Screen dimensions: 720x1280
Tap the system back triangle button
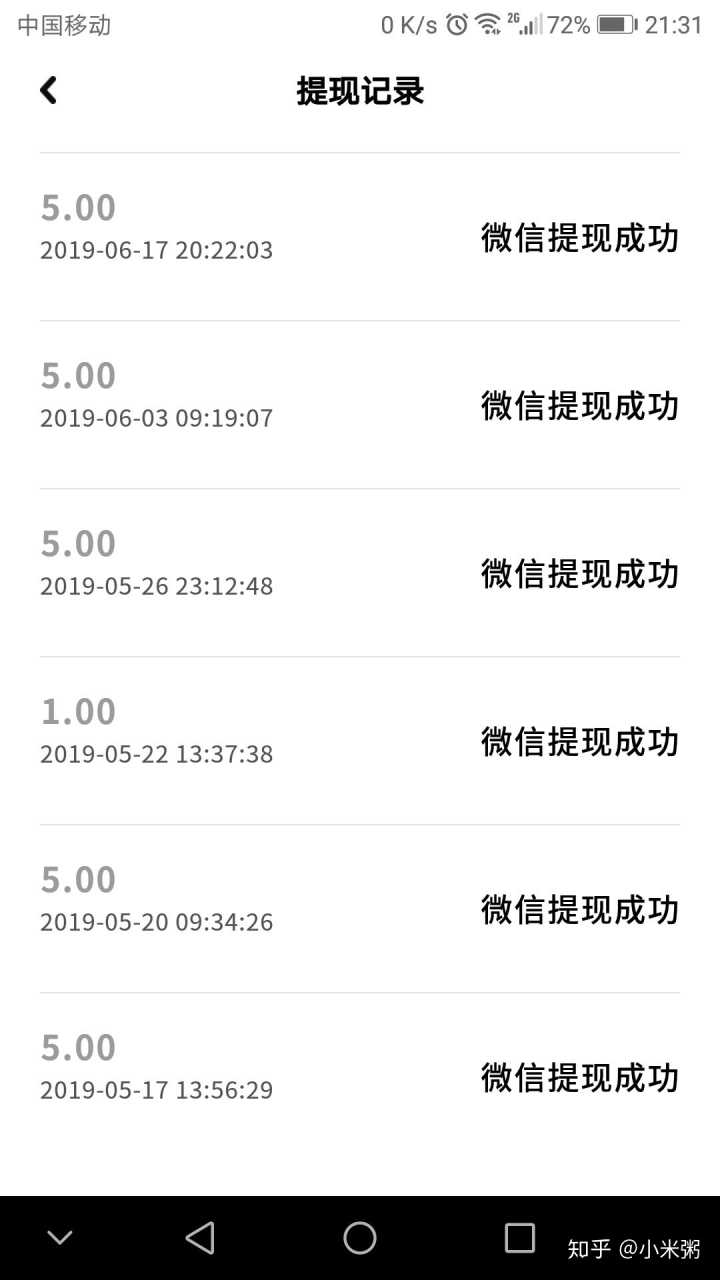[x=200, y=1238]
